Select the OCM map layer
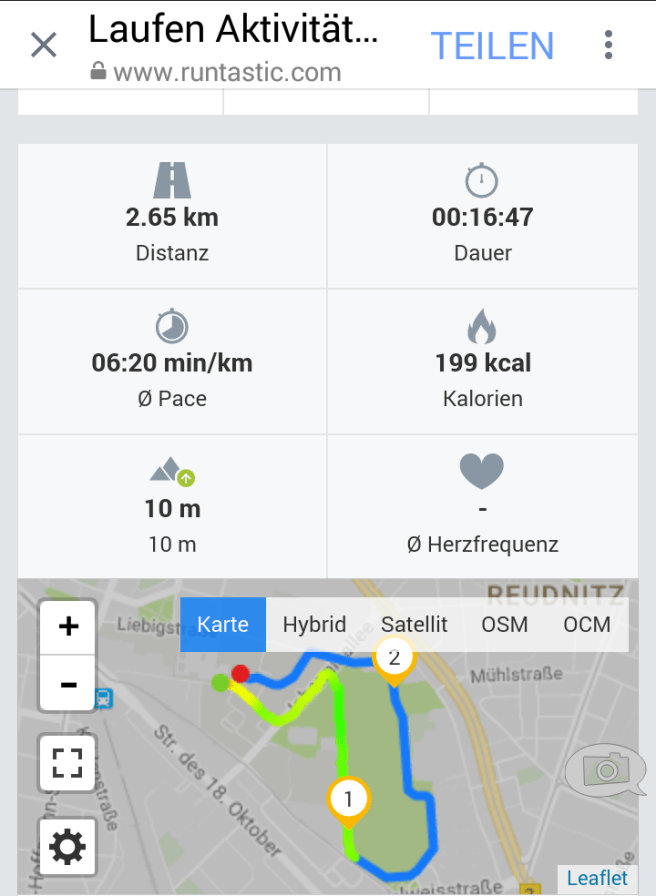The image size is (656, 896). (587, 625)
